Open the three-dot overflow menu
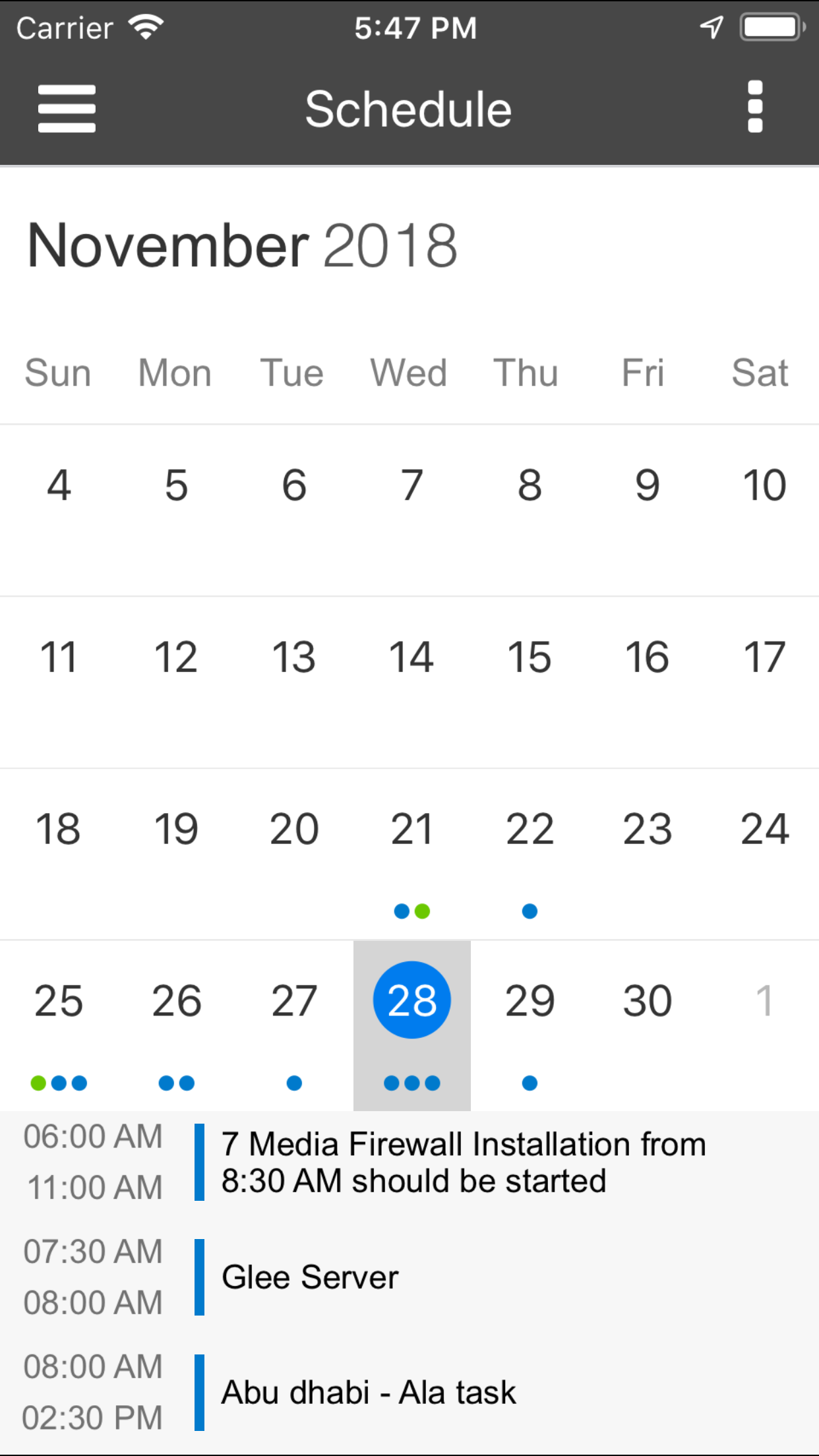 point(755,107)
